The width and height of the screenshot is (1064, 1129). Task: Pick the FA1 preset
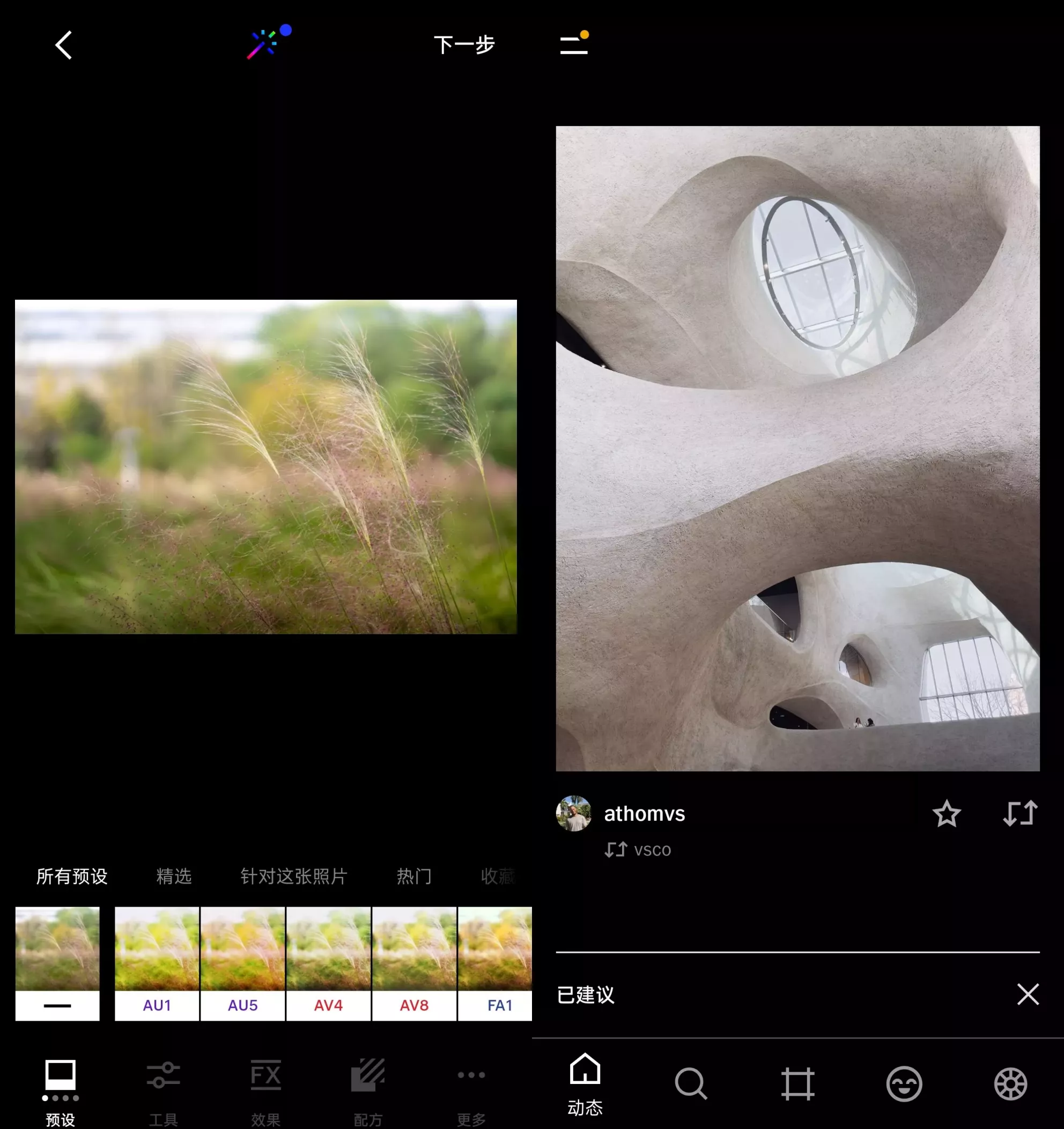click(x=496, y=963)
